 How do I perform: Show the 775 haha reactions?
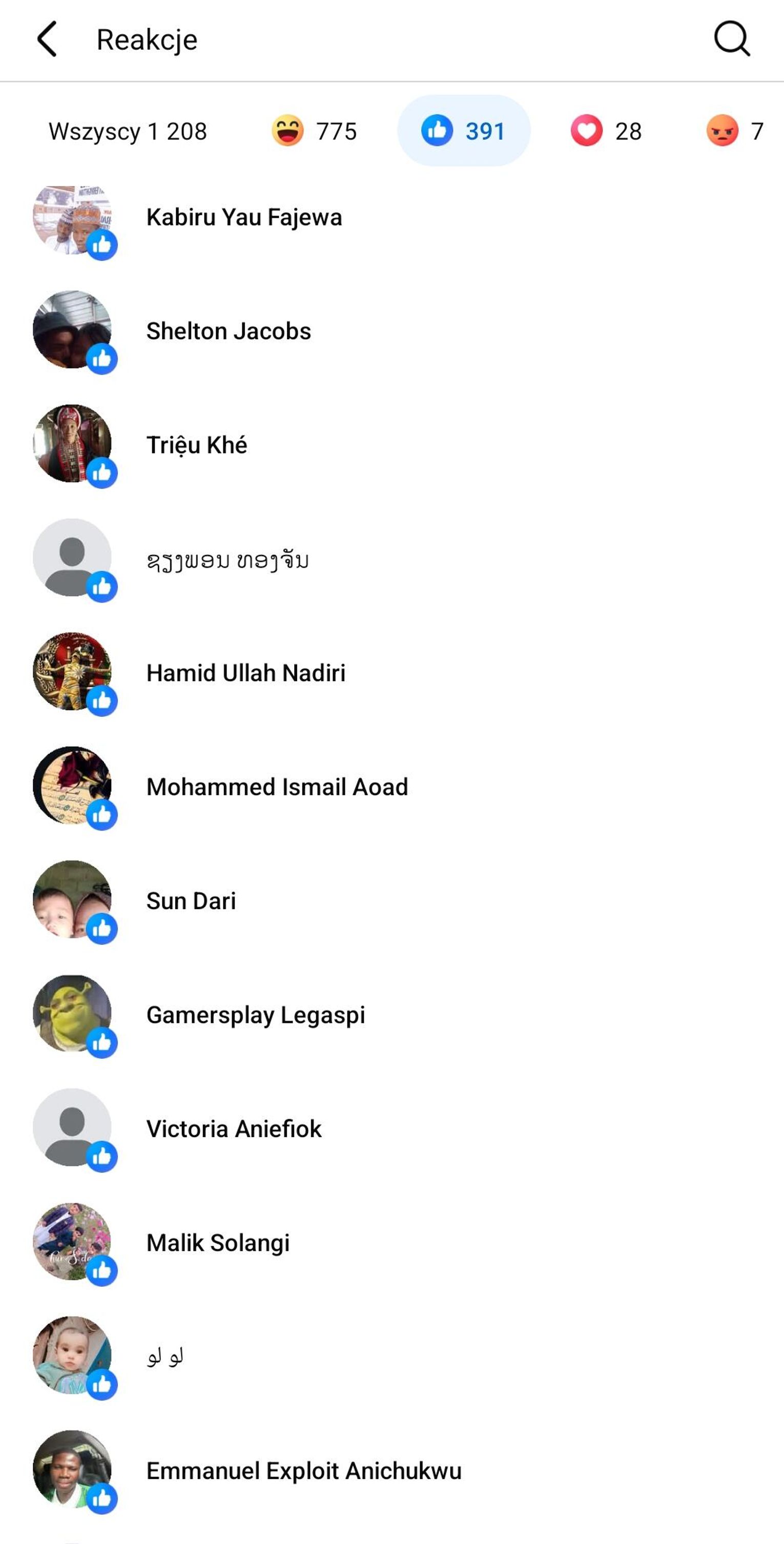tap(314, 131)
